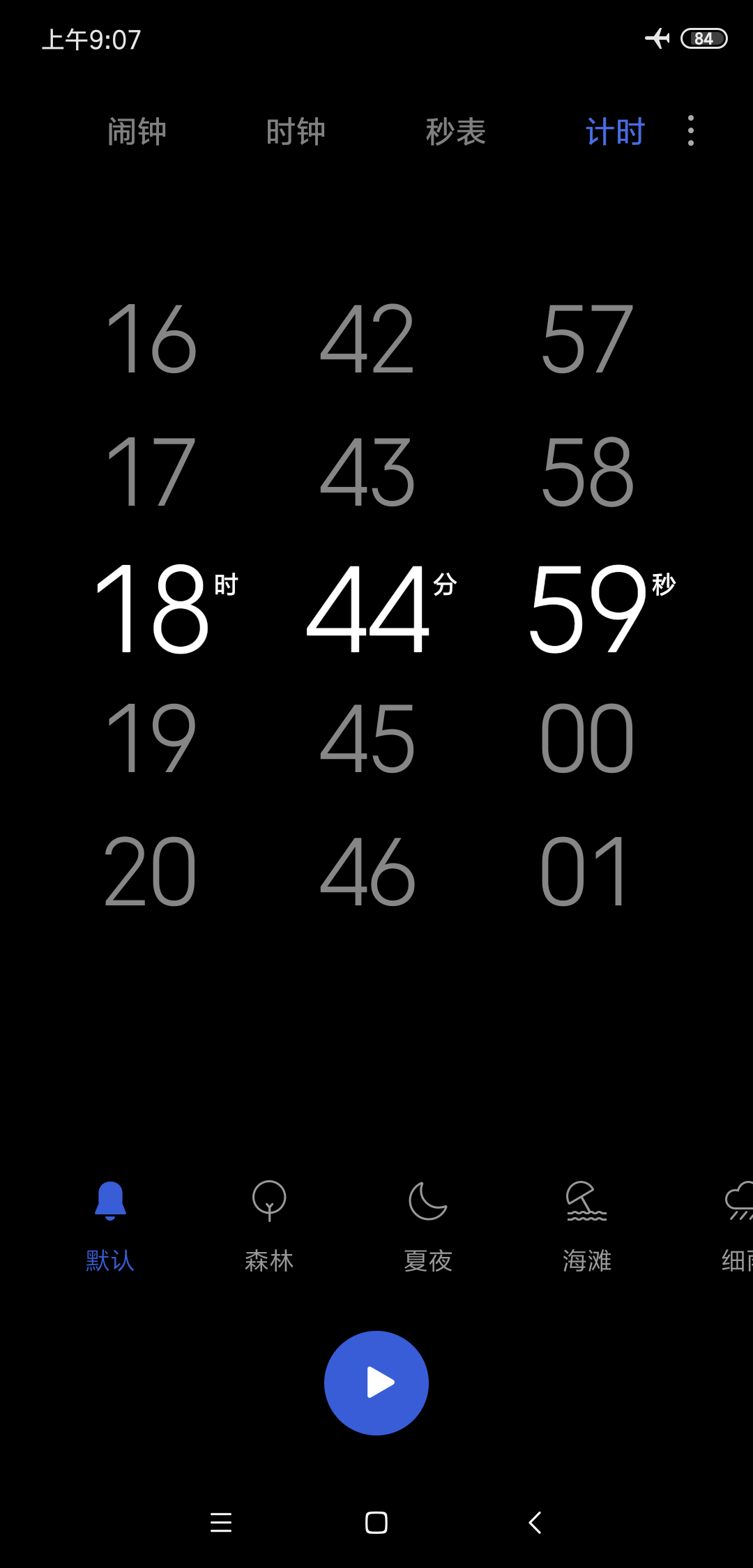Choose the 夏夜 summer night sound
The height and width of the screenshot is (1568, 753).
(428, 1226)
